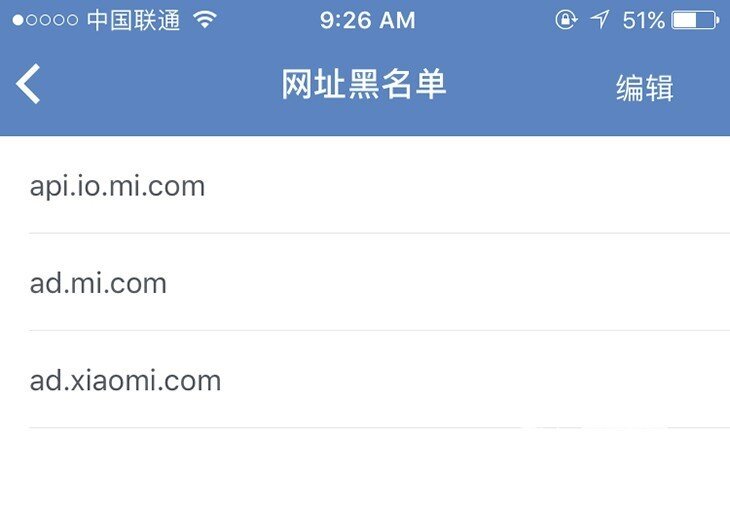This screenshot has width=730, height=511.
Task: Go back using the top-left arrow
Action: [29, 85]
